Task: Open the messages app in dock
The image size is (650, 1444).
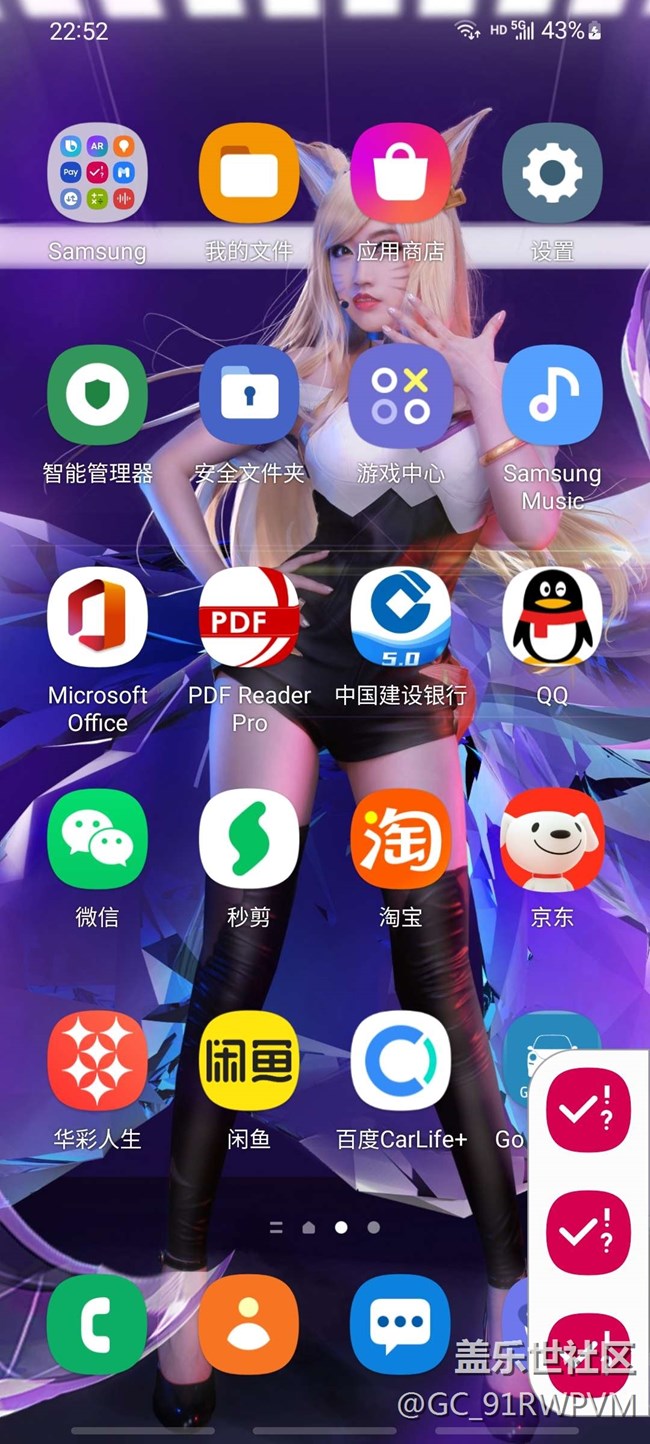Action: pyautogui.click(x=400, y=1324)
